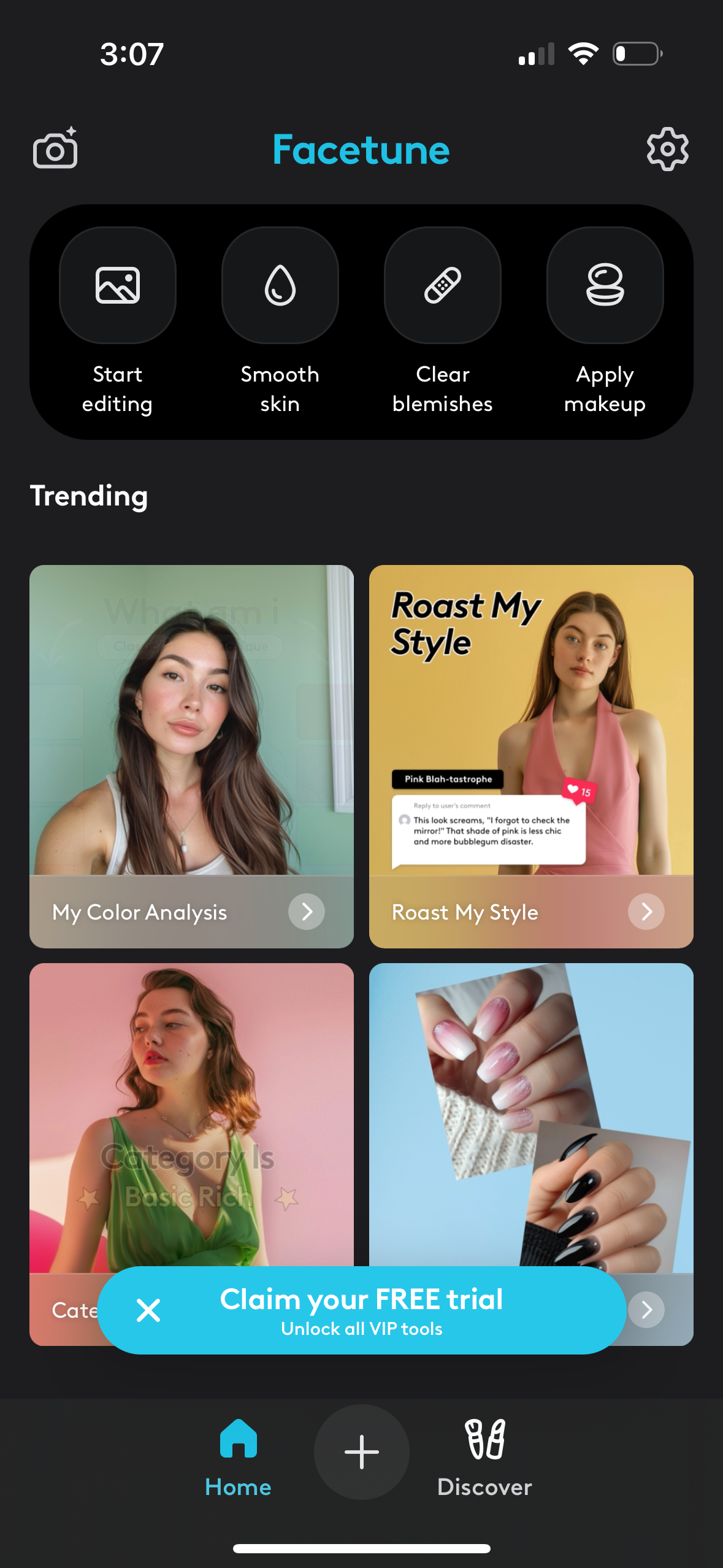Image resolution: width=723 pixels, height=1568 pixels.
Task: Expand the nails trend card arrow
Action: [x=646, y=1310]
